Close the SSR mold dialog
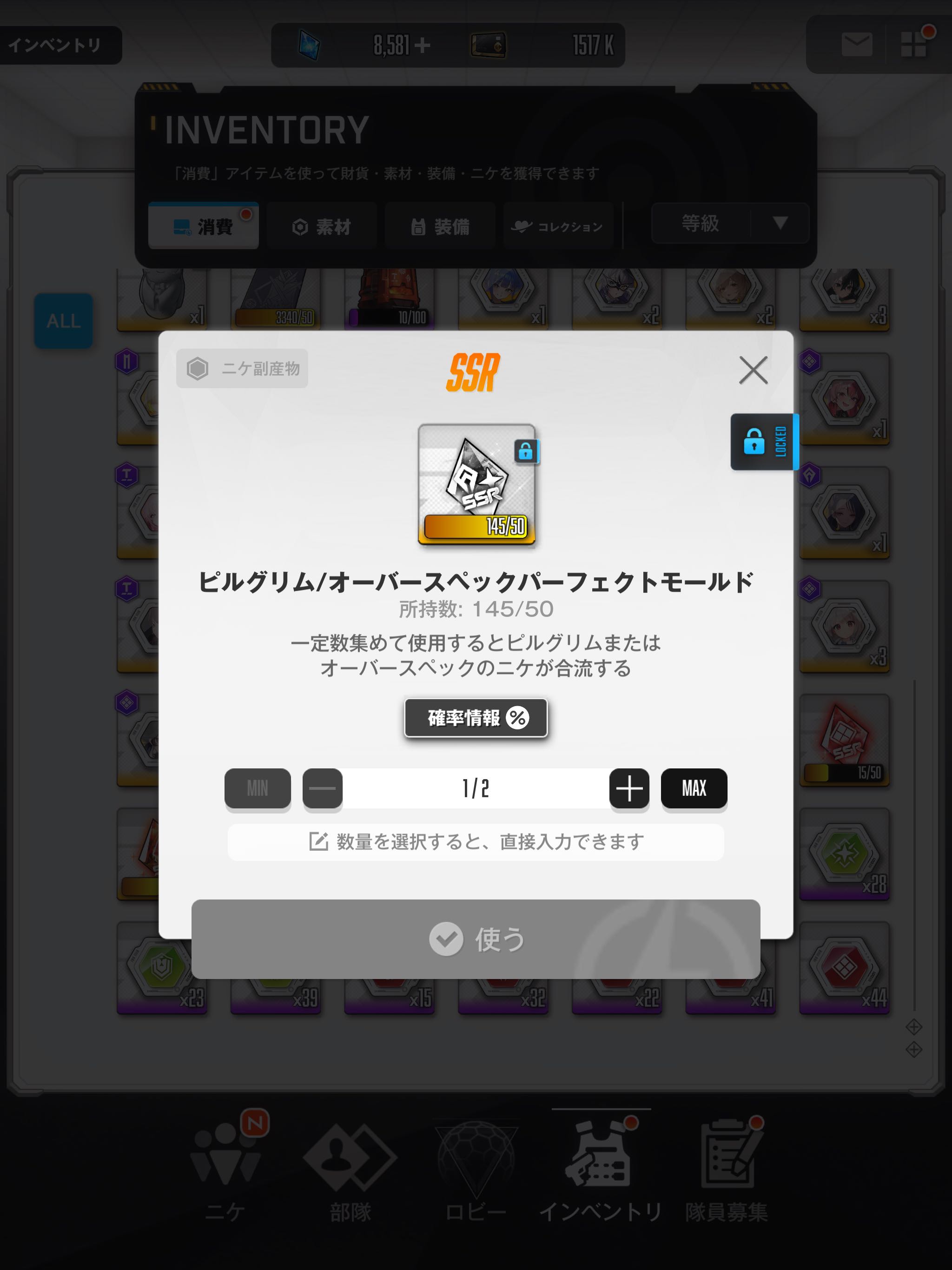This screenshot has width=952, height=1270. pyautogui.click(x=753, y=370)
